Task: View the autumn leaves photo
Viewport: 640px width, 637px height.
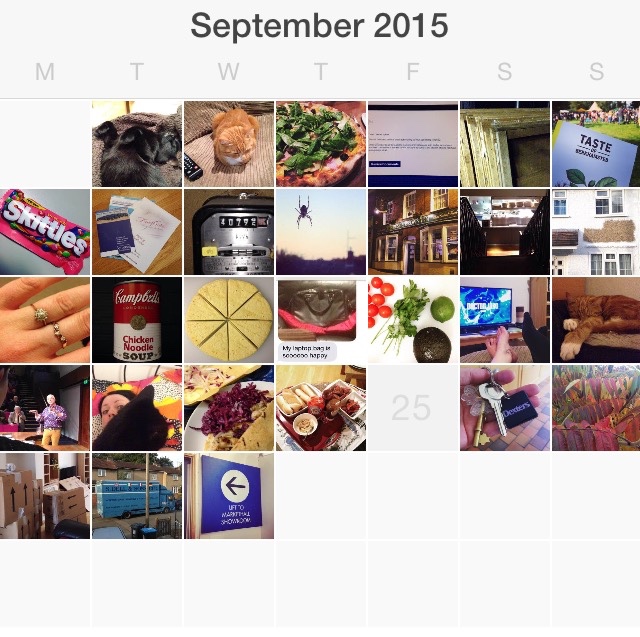Action: (596, 407)
